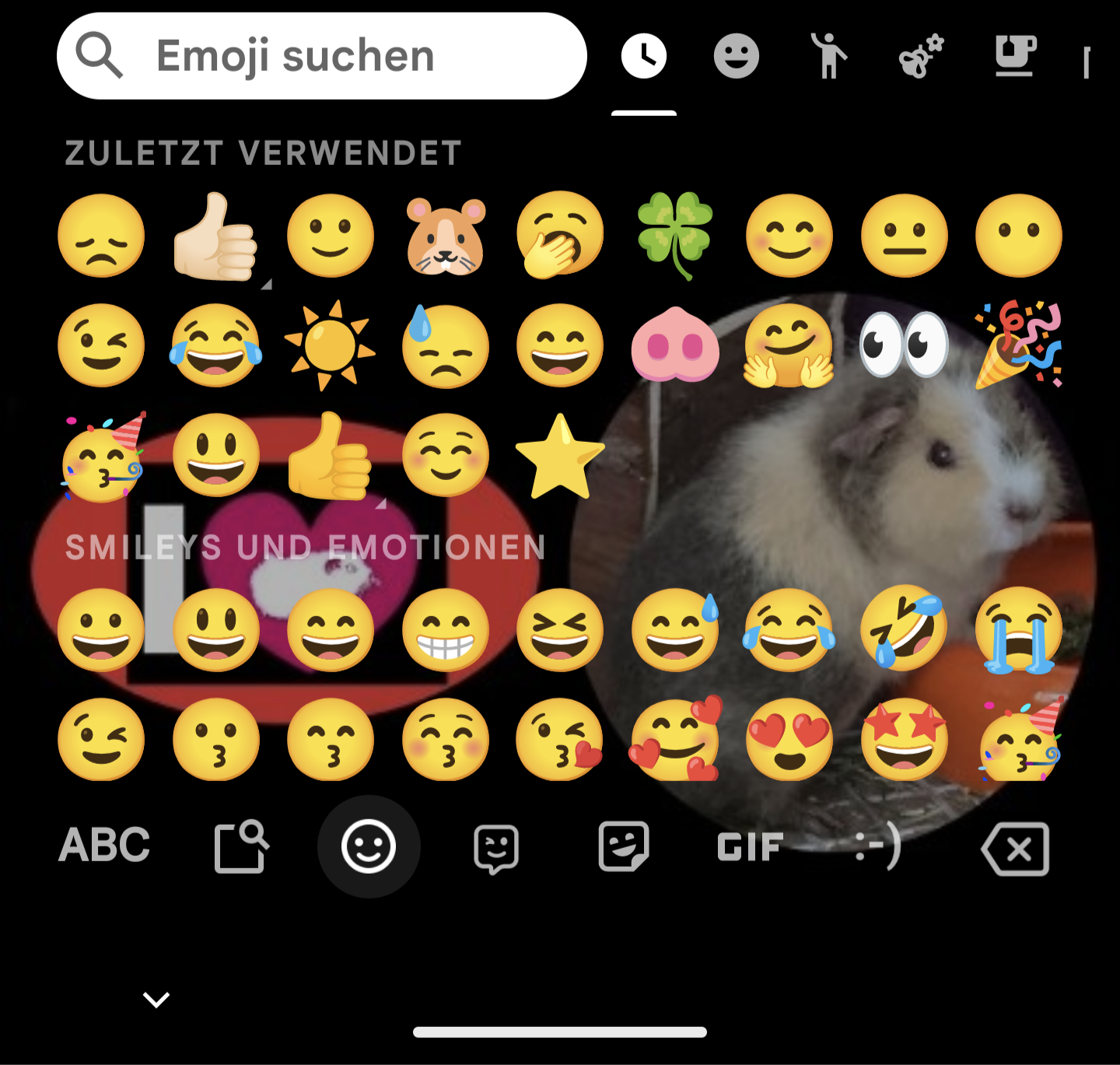Insert the sun emoji
This screenshot has height=1065, width=1120.
coord(331,345)
